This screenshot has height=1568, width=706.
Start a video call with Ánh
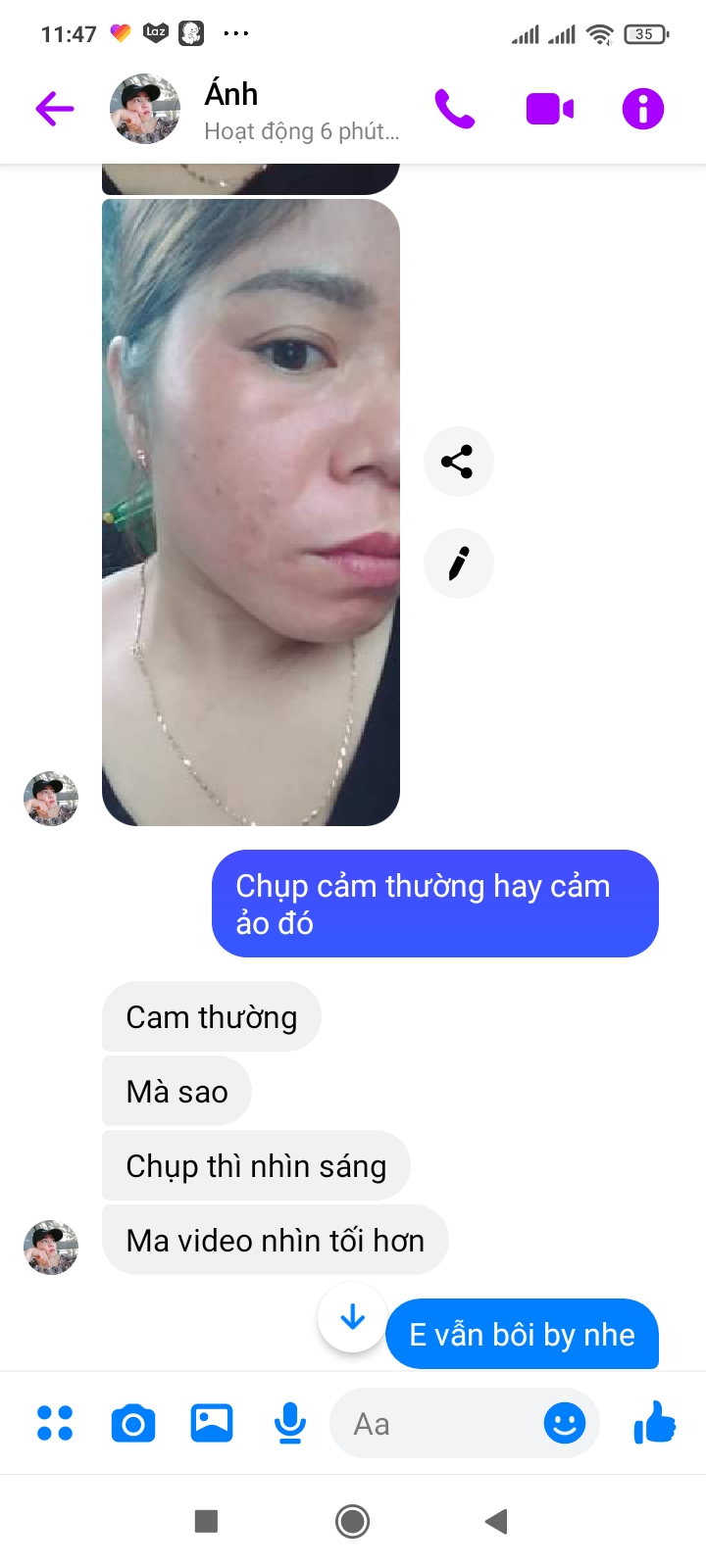549,109
